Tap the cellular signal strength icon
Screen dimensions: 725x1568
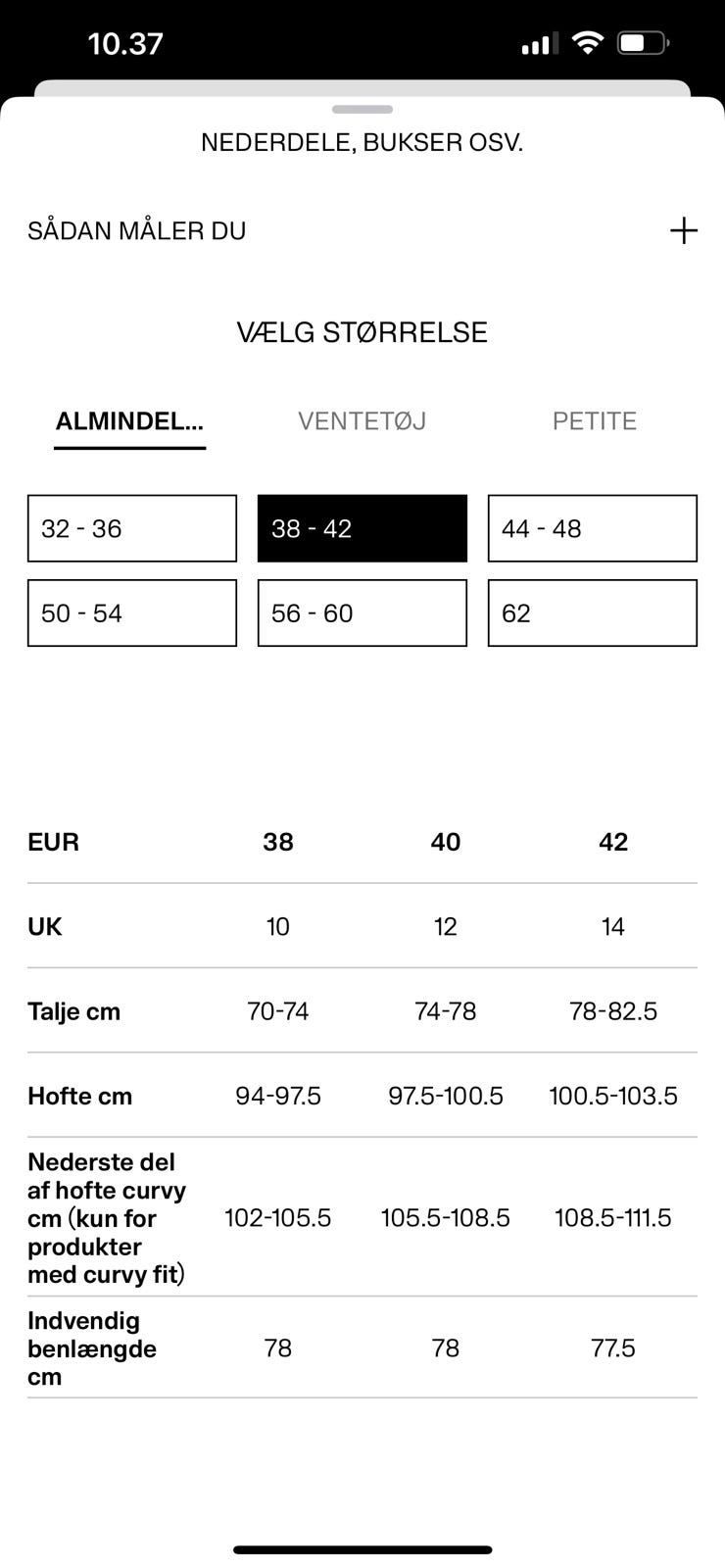pyautogui.click(x=538, y=42)
